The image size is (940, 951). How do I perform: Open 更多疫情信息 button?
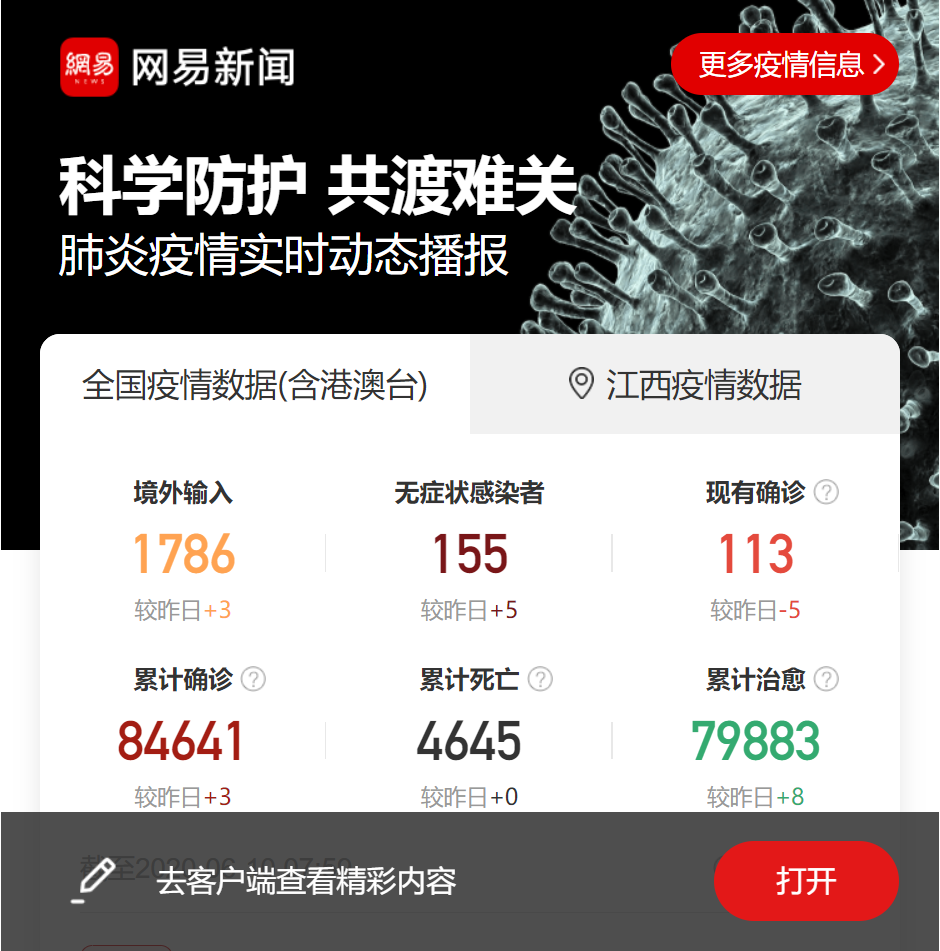click(x=785, y=65)
